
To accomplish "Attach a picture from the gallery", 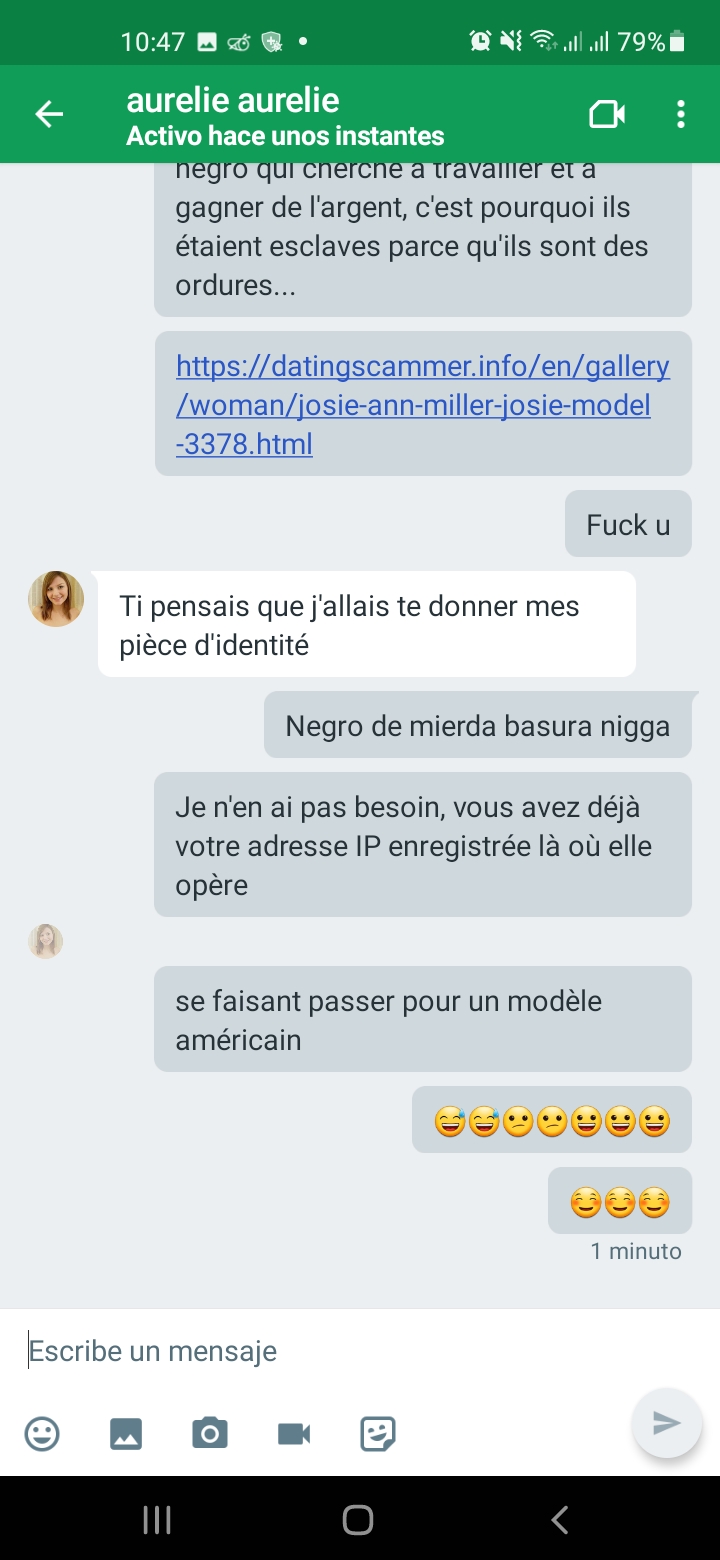I will pos(126,1434).
